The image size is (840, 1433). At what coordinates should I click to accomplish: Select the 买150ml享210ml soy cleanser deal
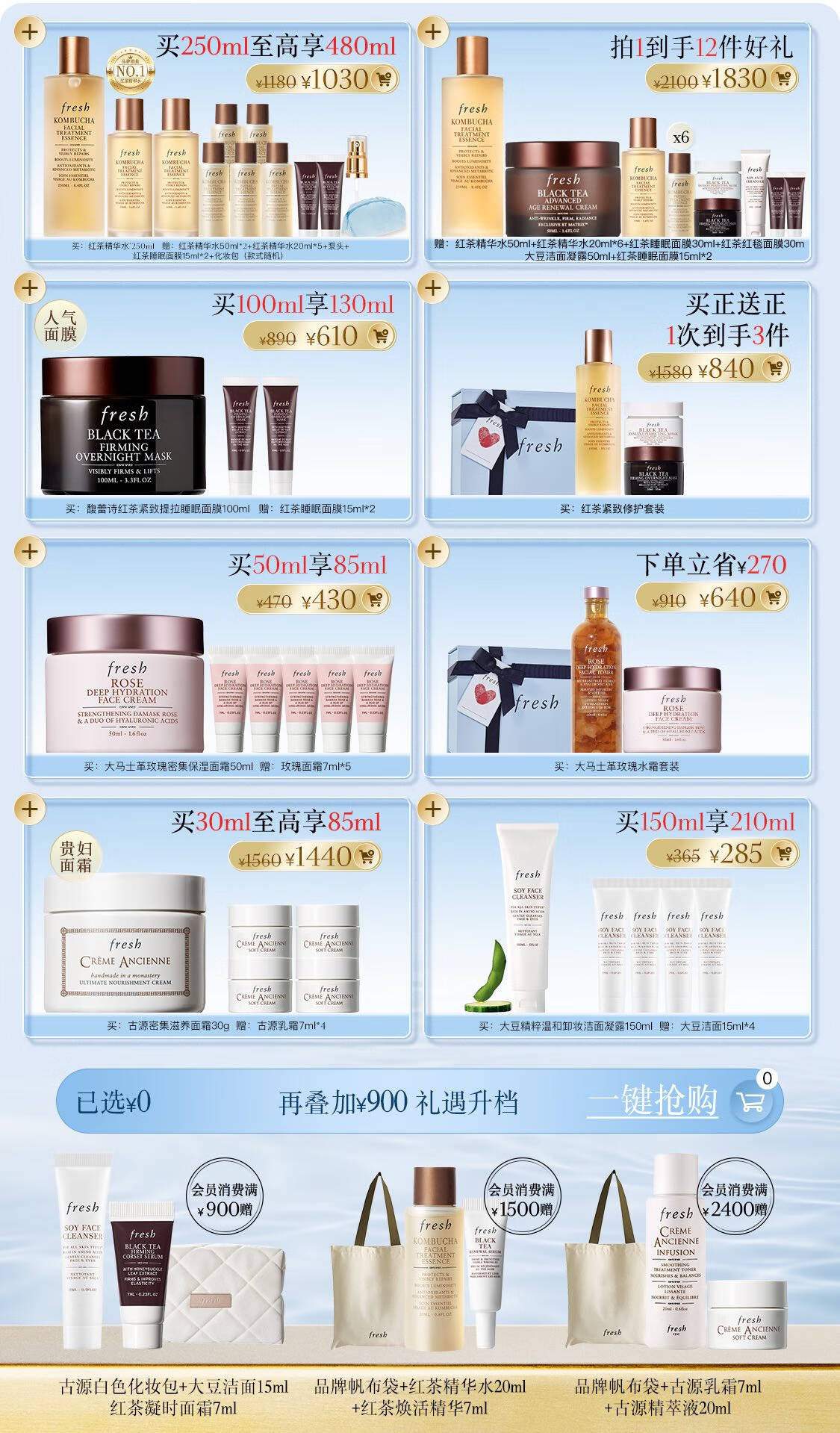(x=432, y=809)
